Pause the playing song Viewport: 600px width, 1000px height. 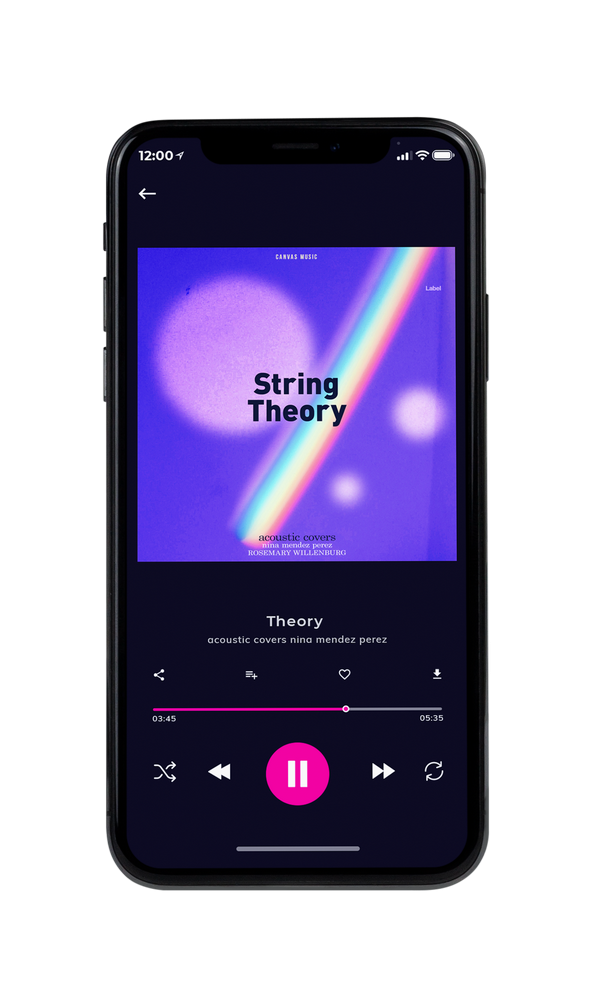point(297,773)
